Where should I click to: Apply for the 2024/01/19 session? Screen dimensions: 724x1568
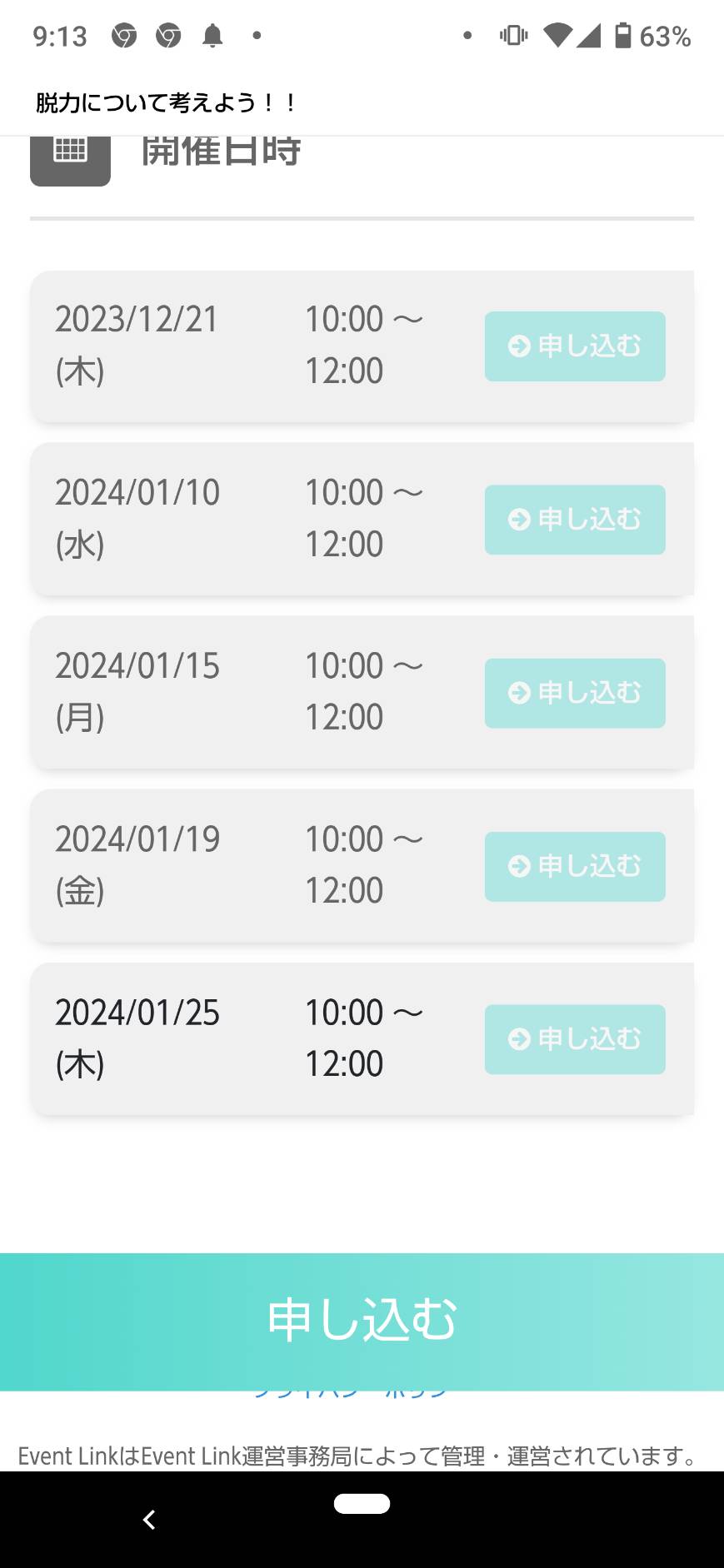[x=575, y=866]
